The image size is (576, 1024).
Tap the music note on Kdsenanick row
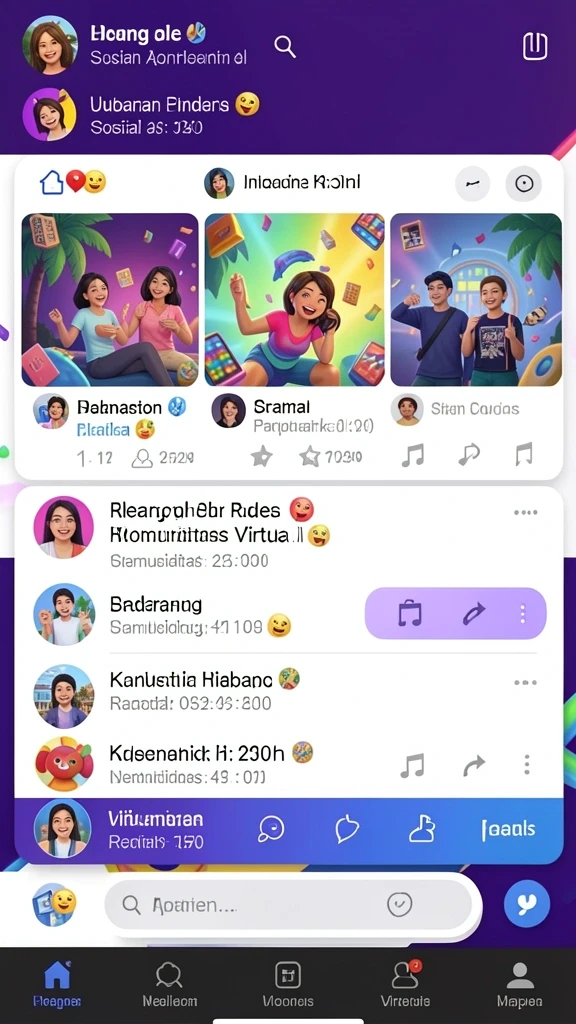[412, 765]
